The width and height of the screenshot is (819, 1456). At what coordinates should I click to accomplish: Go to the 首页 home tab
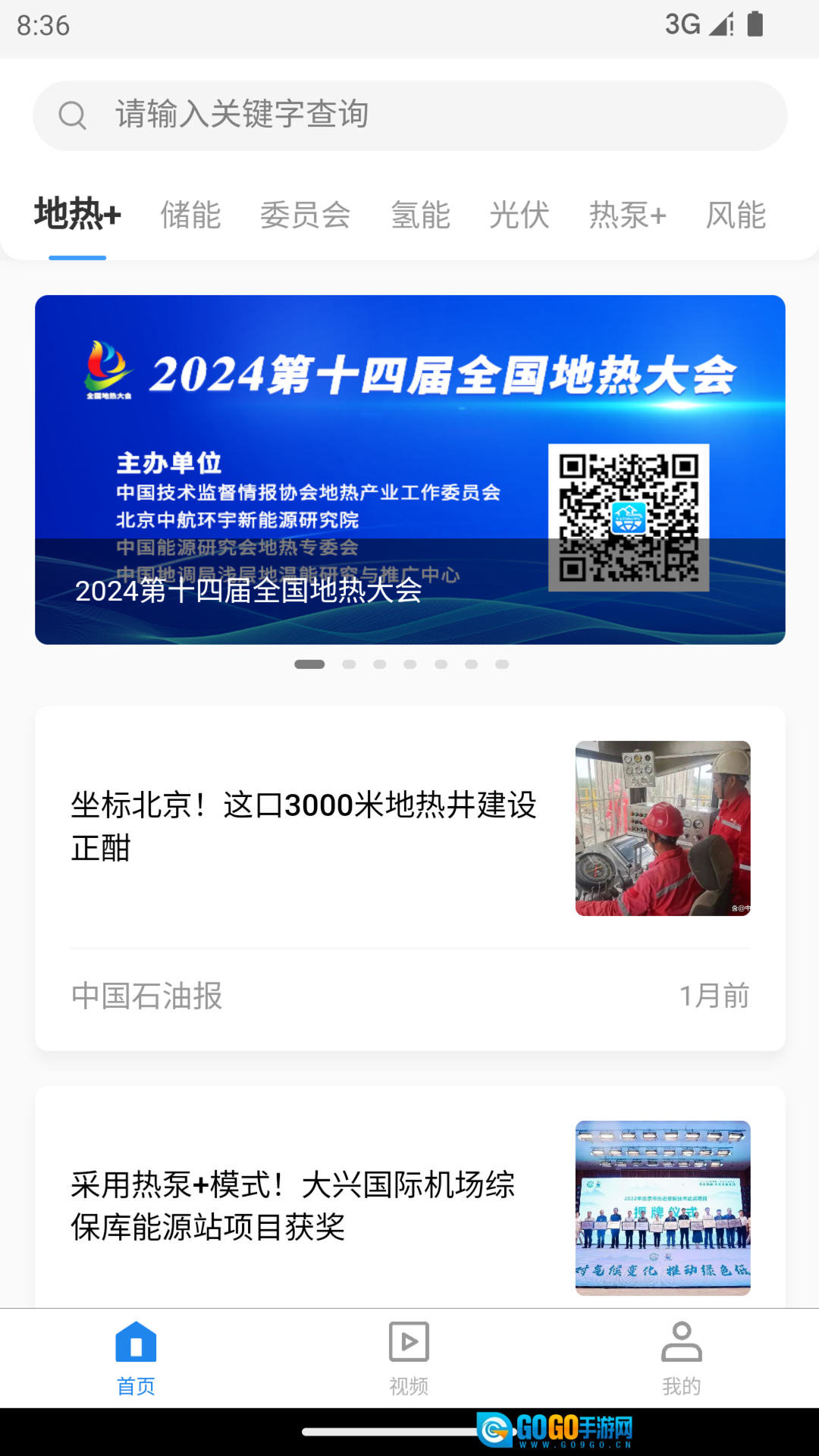click(136, 1358)
